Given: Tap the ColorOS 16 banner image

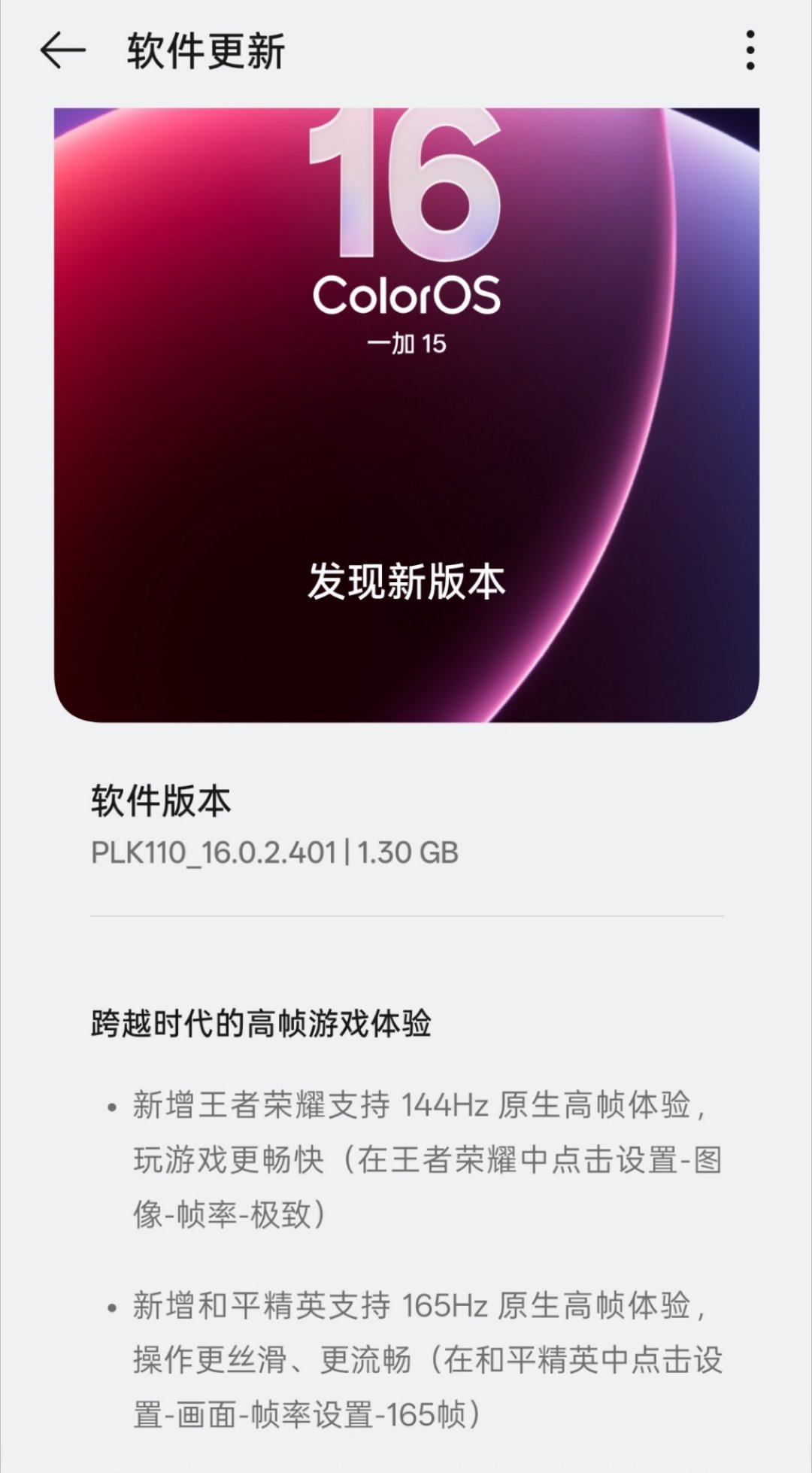Looking at the screenshot, I should coord(406,414).
